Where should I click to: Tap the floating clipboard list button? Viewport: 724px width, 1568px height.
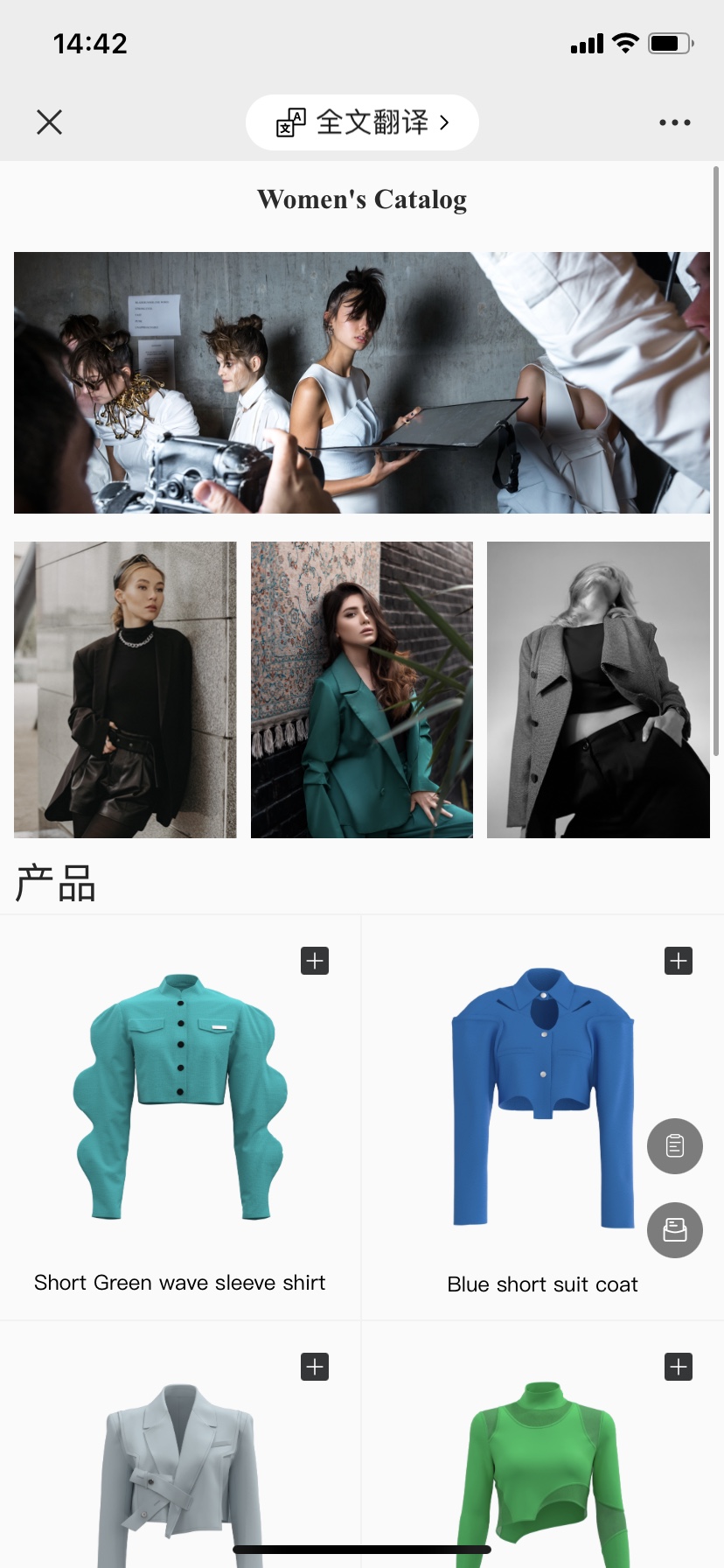[x=674, y=1145]
